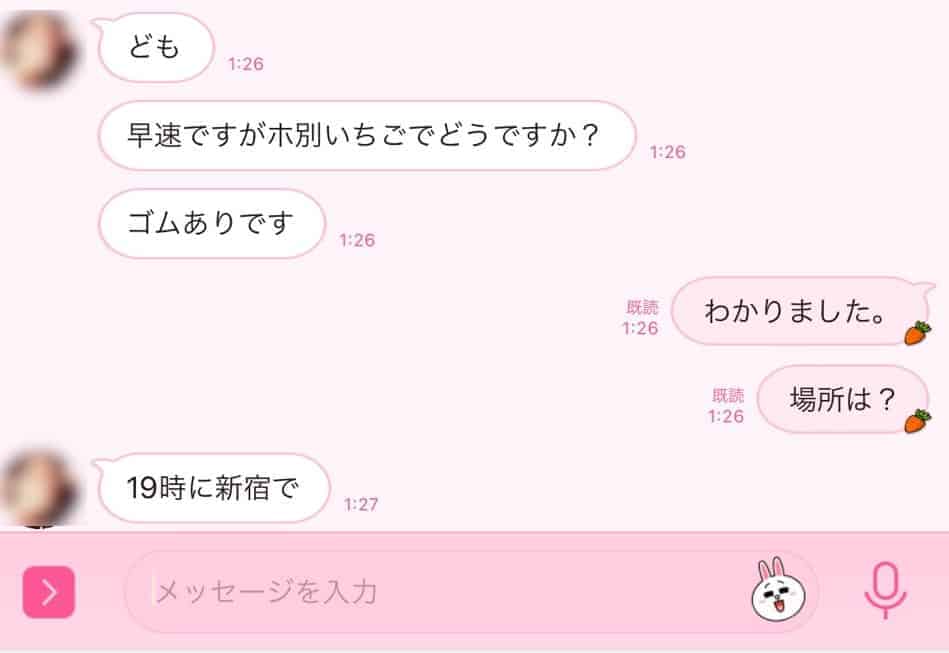The image size is (949, 653).
Task: Expand the attachment options arrow button
Action: pyautogui.click(x=49, y=592)
